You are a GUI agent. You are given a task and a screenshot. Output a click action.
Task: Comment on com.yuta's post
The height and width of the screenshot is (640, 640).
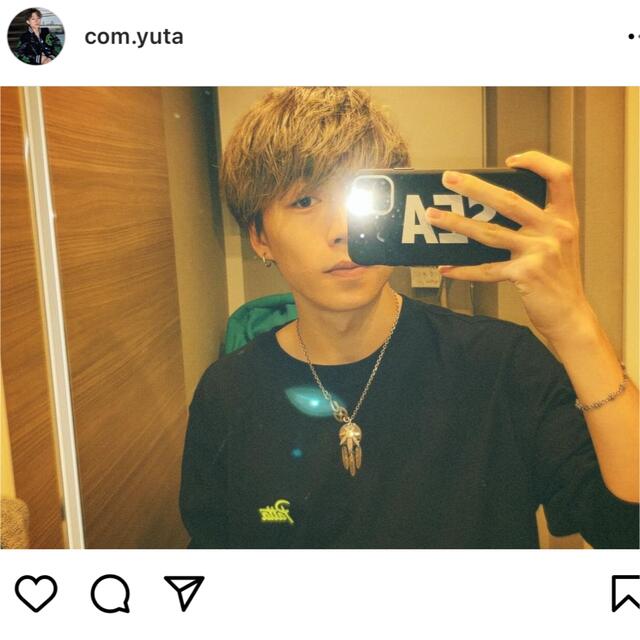click(x=110, y=593)
